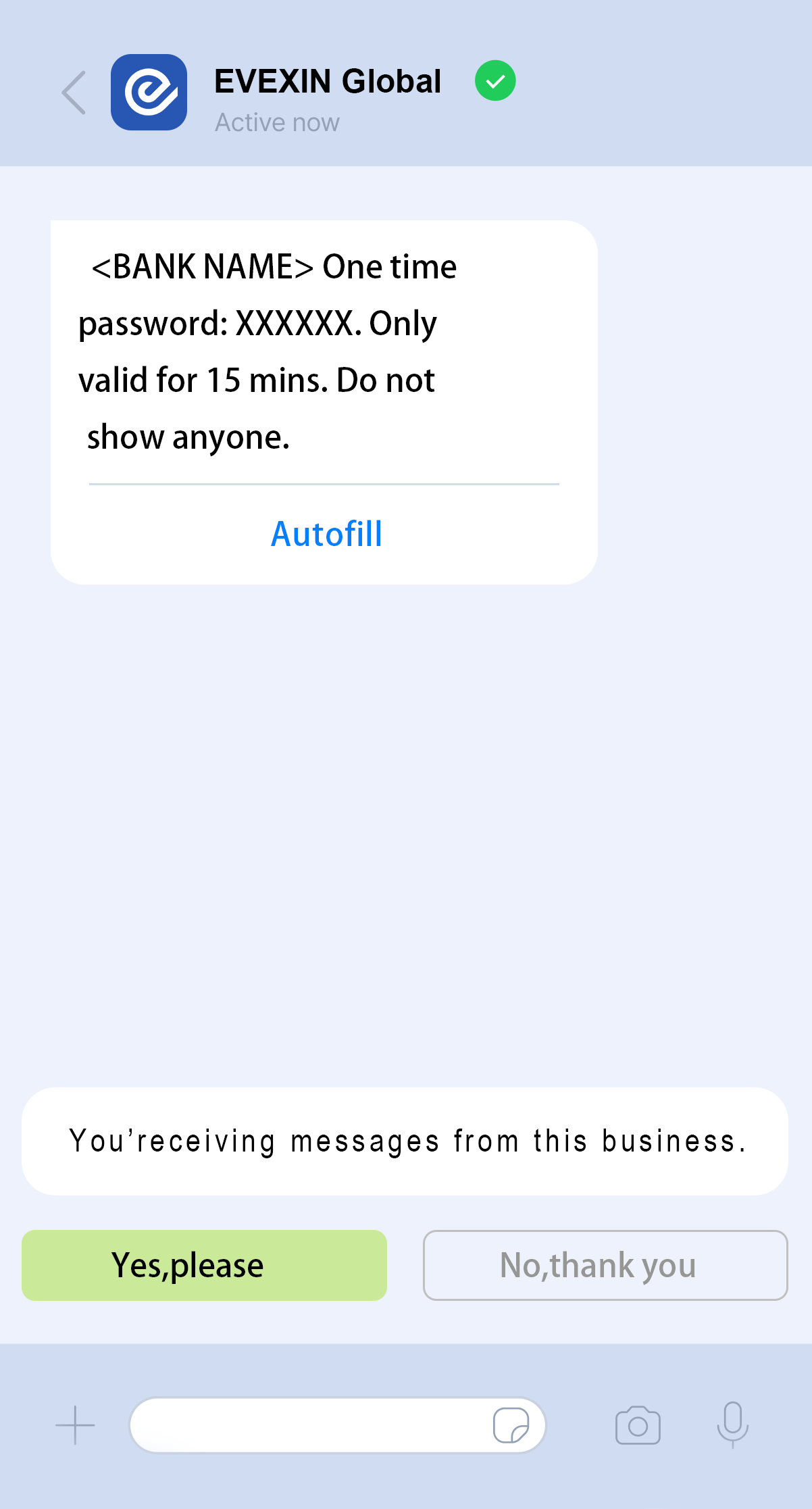Open the camera to send a photo
This screenshot has height=1509, width=812.
[x=638, y=1425]
